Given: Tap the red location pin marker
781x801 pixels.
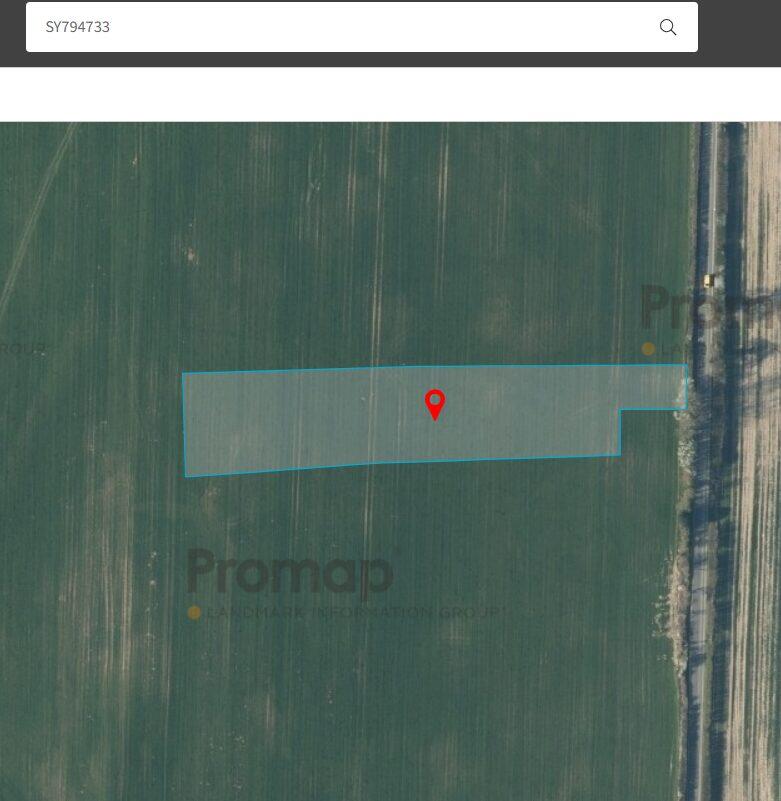Looking at the screenshot, I should click(x=435, y=405).
